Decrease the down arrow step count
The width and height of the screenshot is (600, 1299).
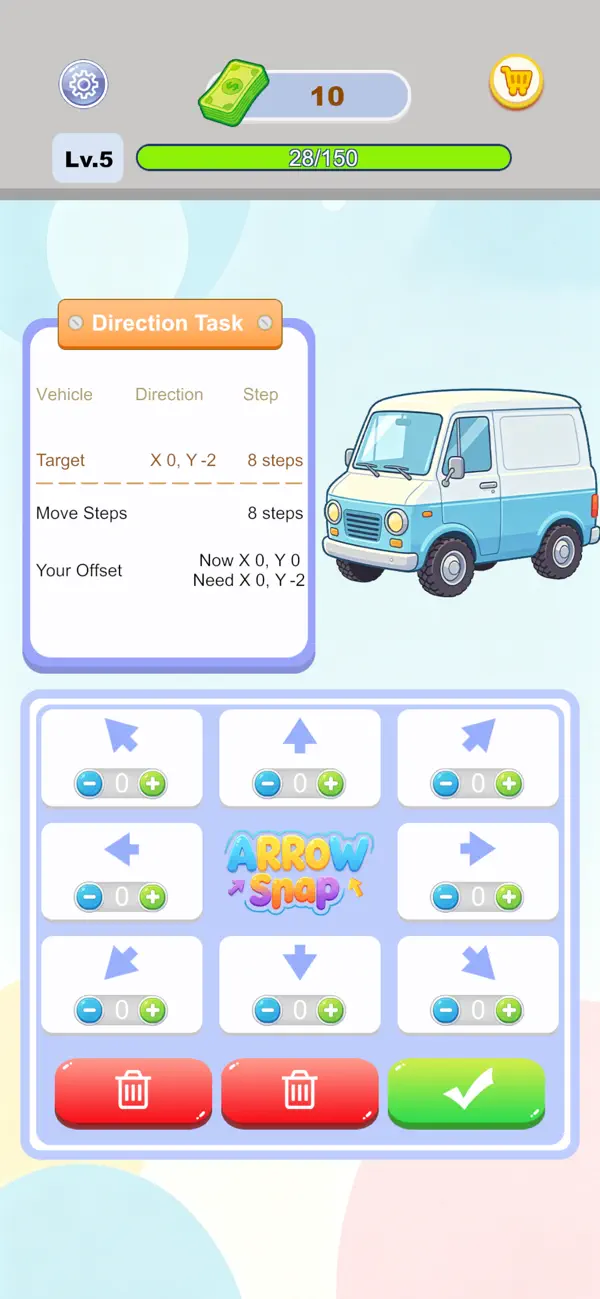tap(267, 1011)
